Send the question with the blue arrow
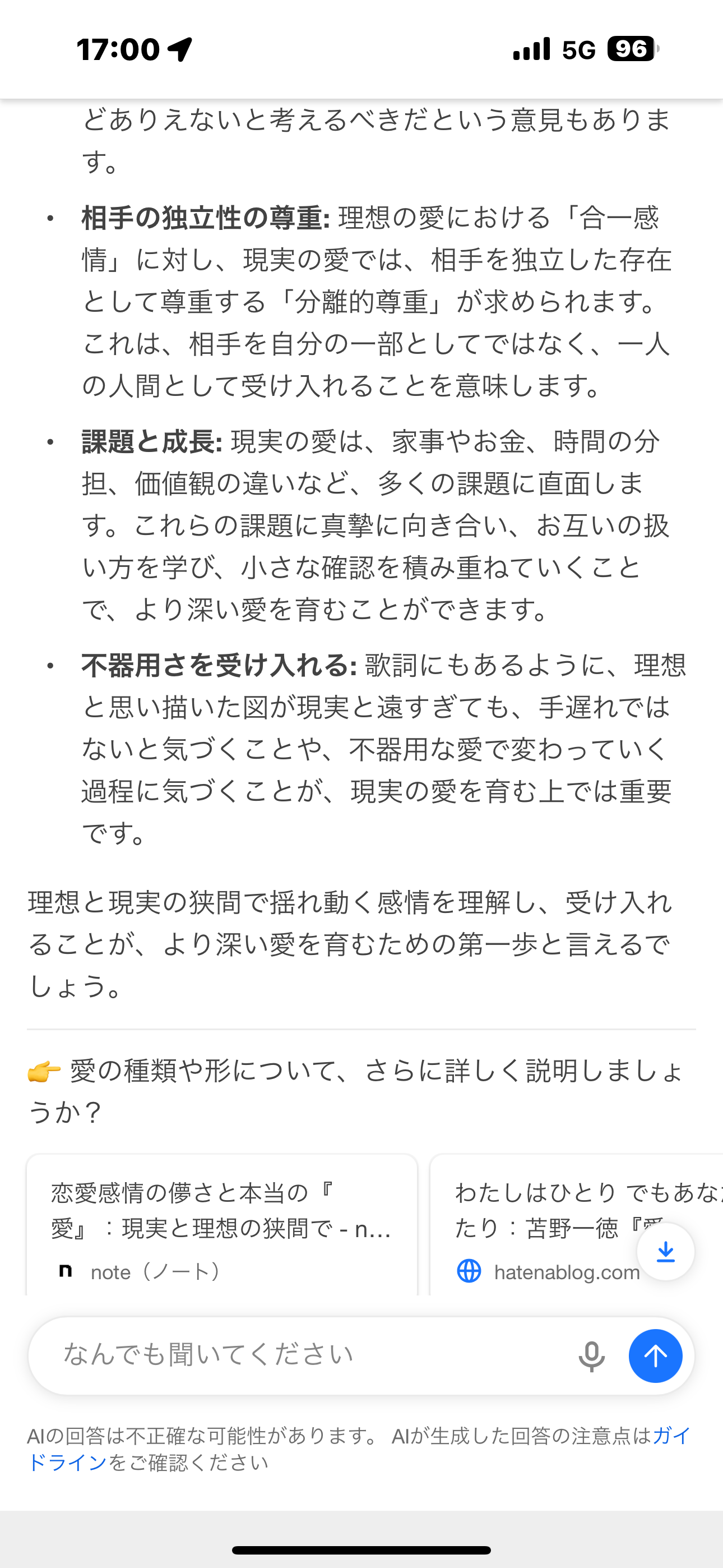The width and height of the screenshot is (723, 1568). tap(655, 1355)
